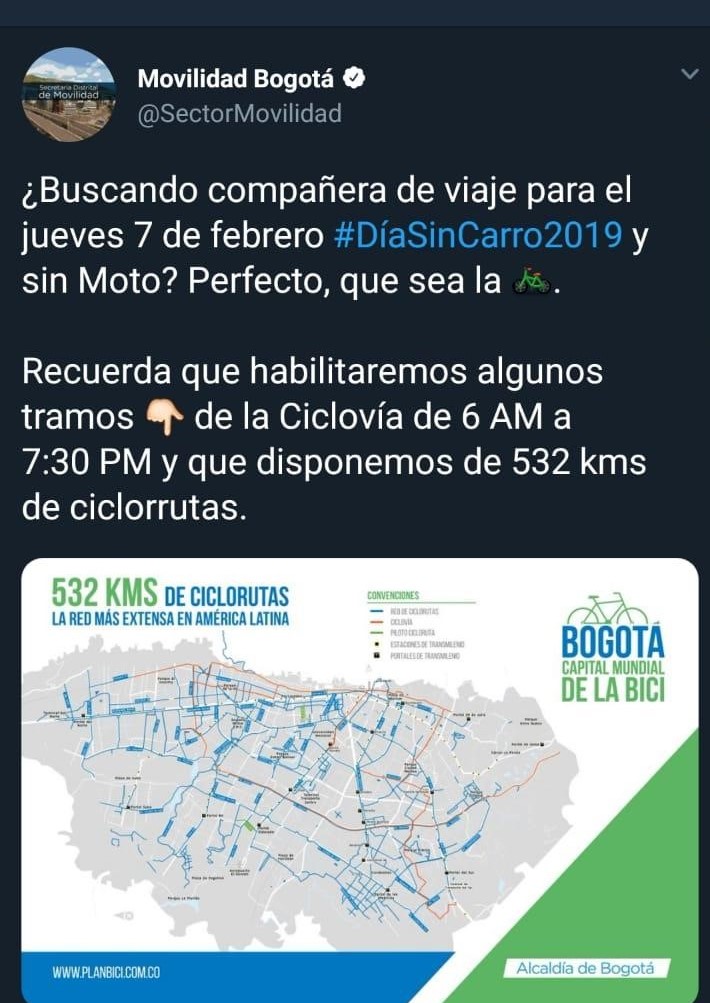Screen dimensions: 710x1003
Task: Open the ciclorrutas map image
Action: 359,780
